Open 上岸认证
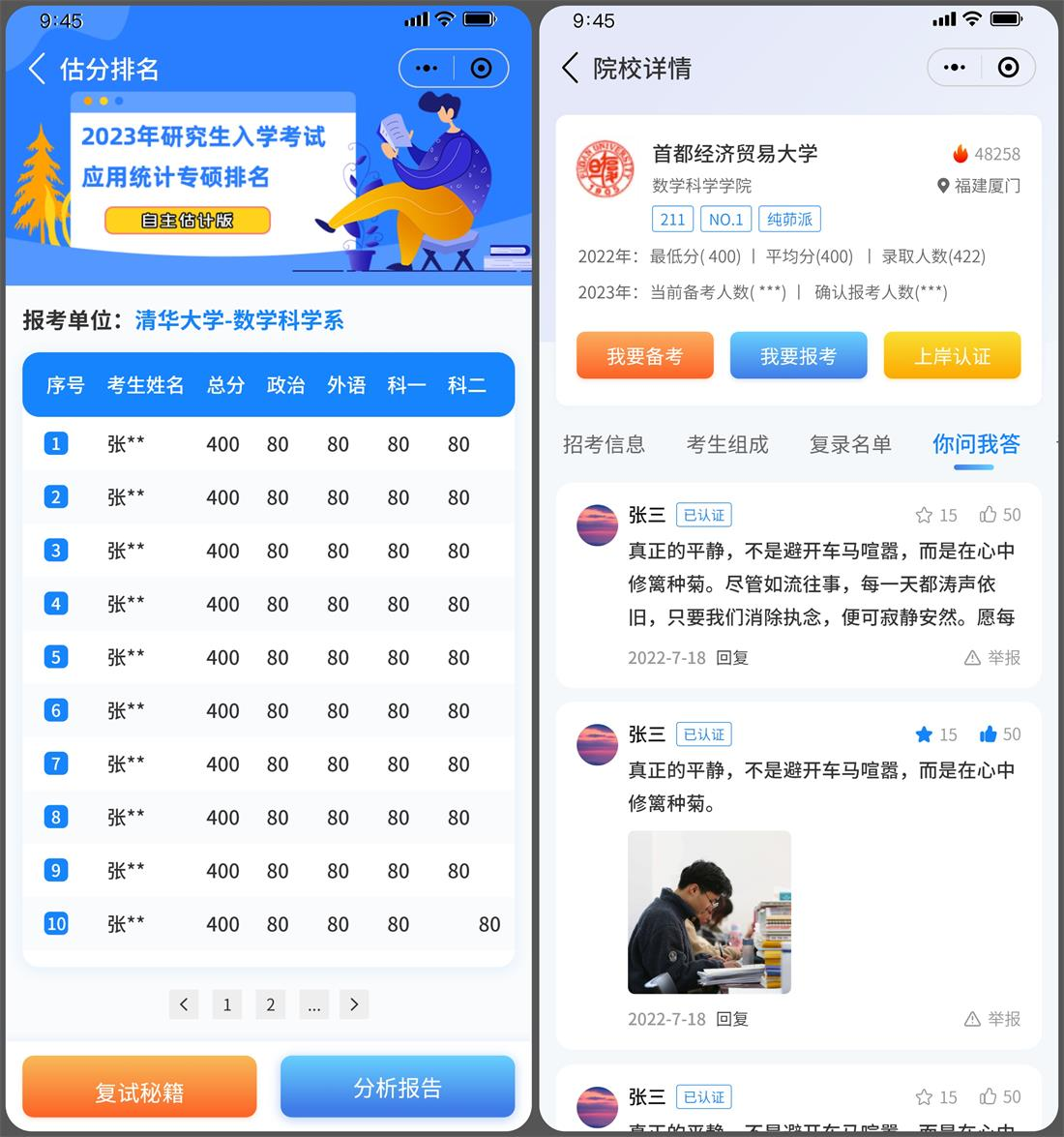 952,356
